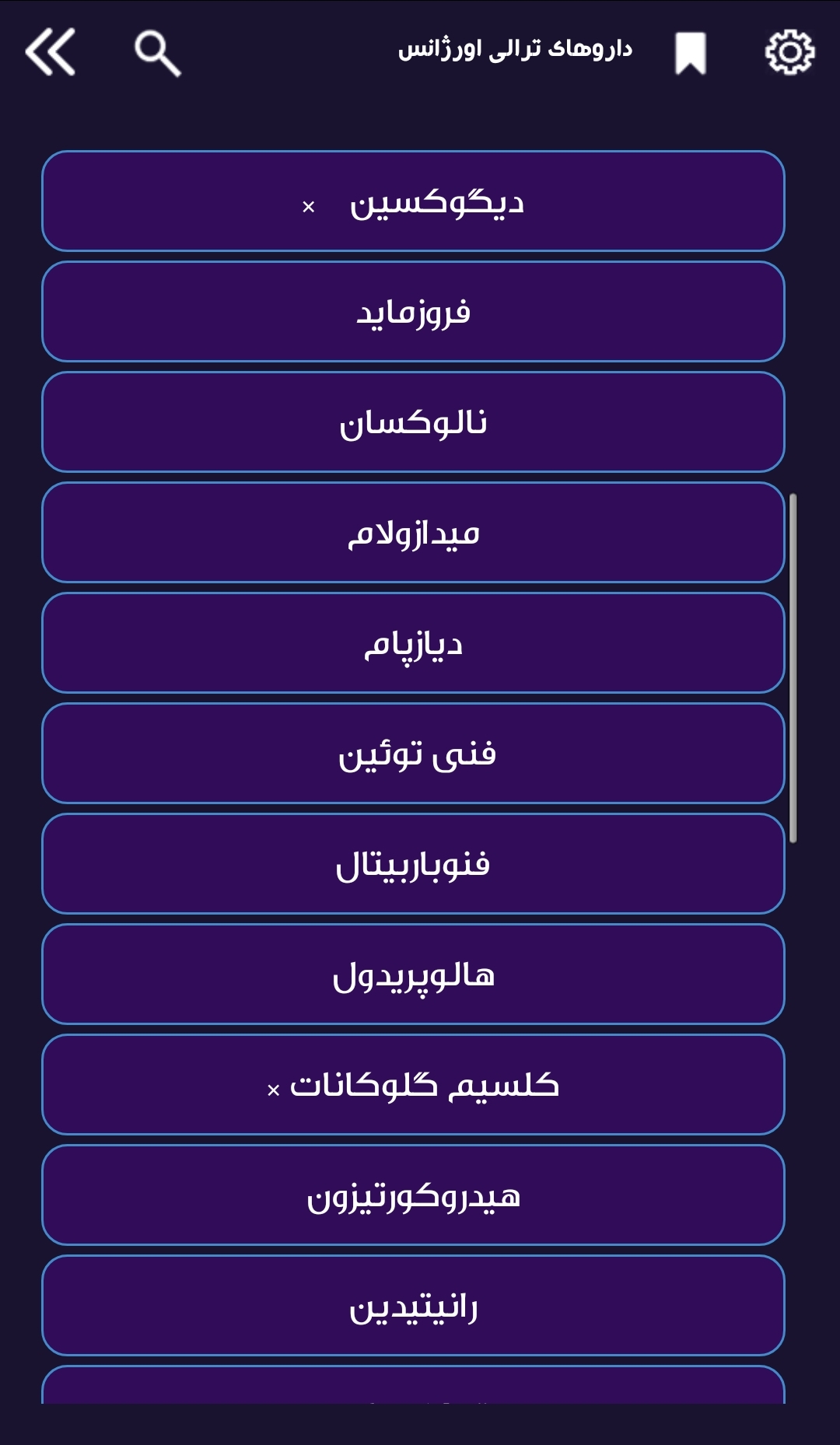Image resolution: width=840 pixels, height=1445 pixels.
Task: Open the میدازولام drug entry
Action: pos(412,533)
